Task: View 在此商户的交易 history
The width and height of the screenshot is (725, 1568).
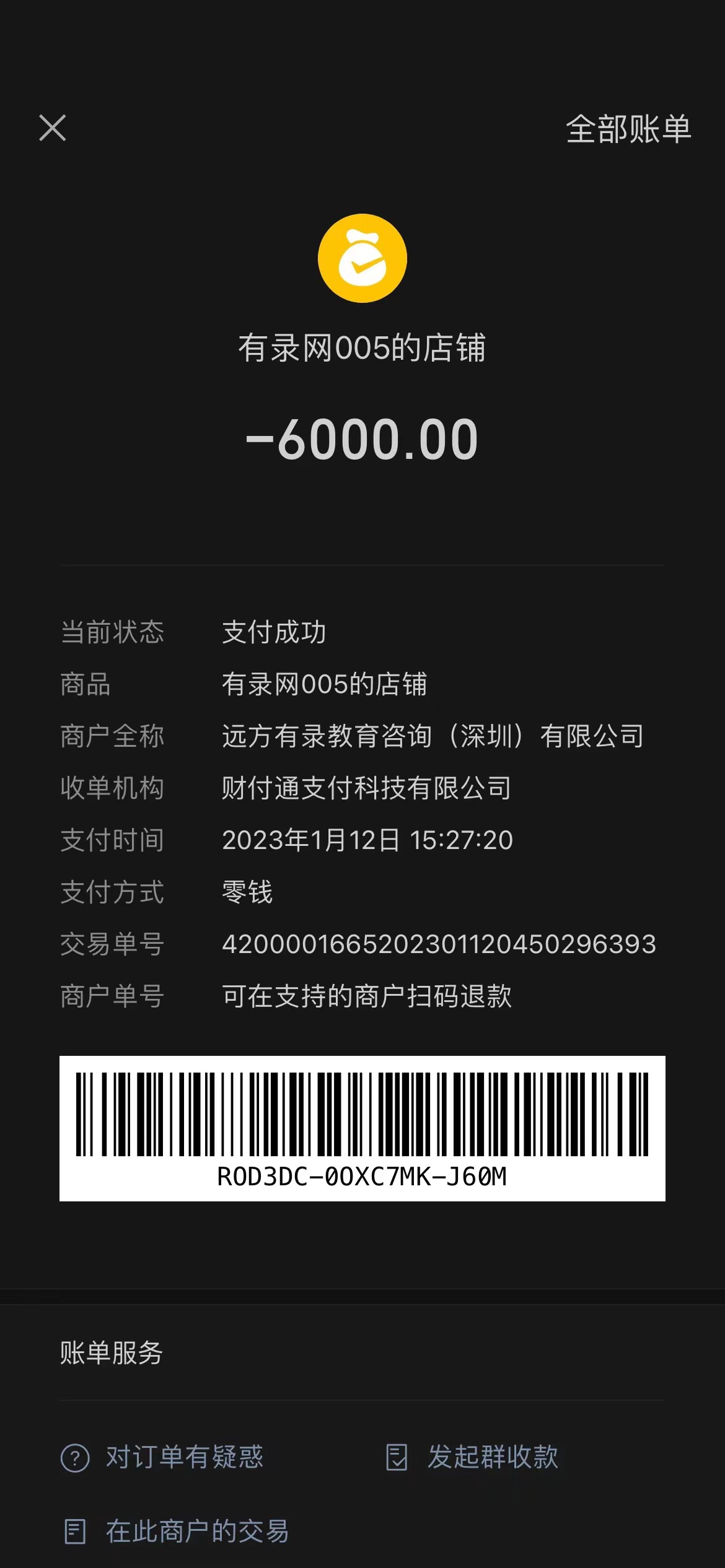Action: point(177,1531)
